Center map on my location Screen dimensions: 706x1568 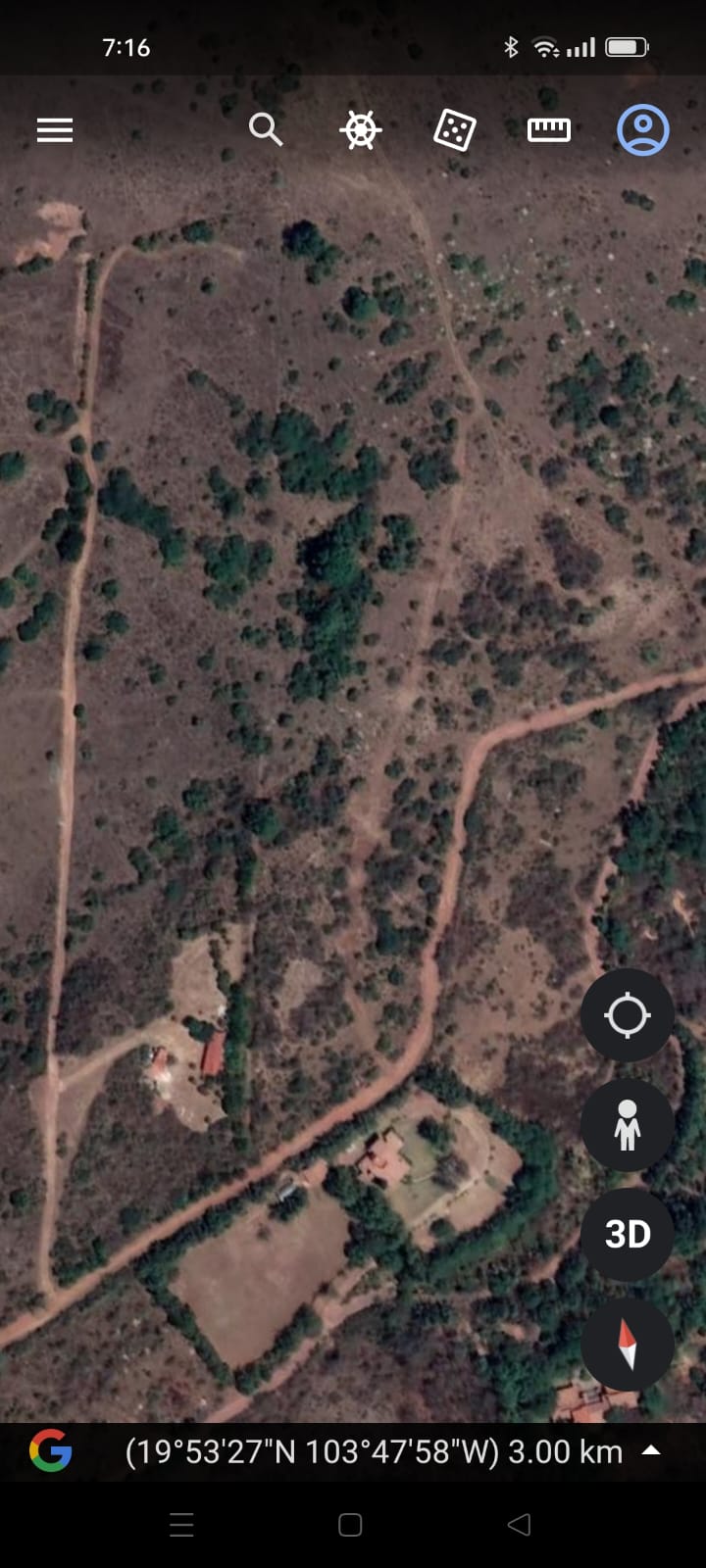click(628, 1015)
